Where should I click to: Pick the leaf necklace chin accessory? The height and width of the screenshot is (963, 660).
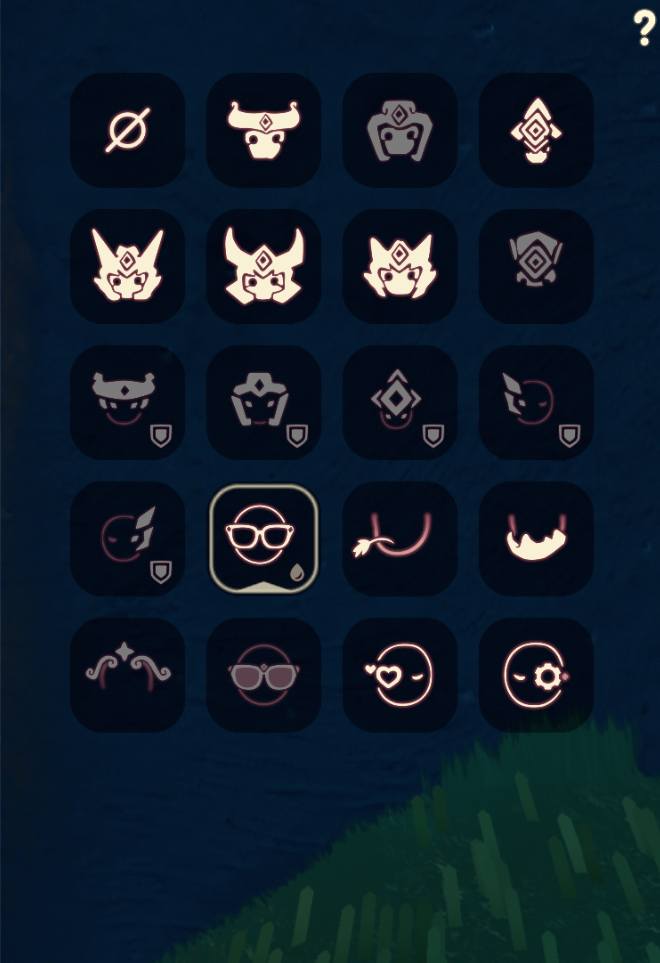tap(399, 538)
